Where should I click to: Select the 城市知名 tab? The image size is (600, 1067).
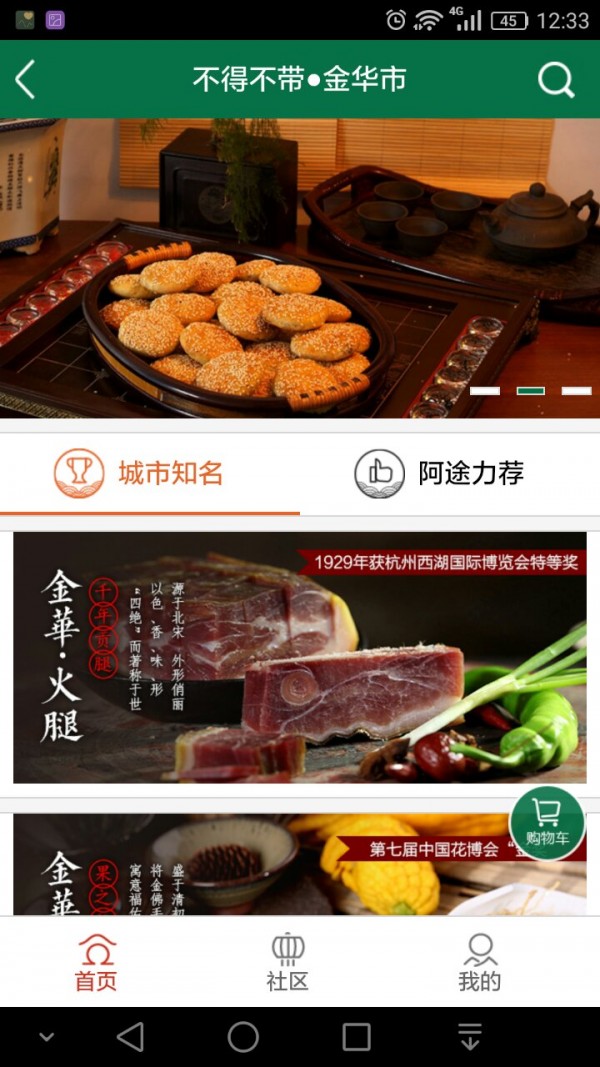(x=150, y=473)
